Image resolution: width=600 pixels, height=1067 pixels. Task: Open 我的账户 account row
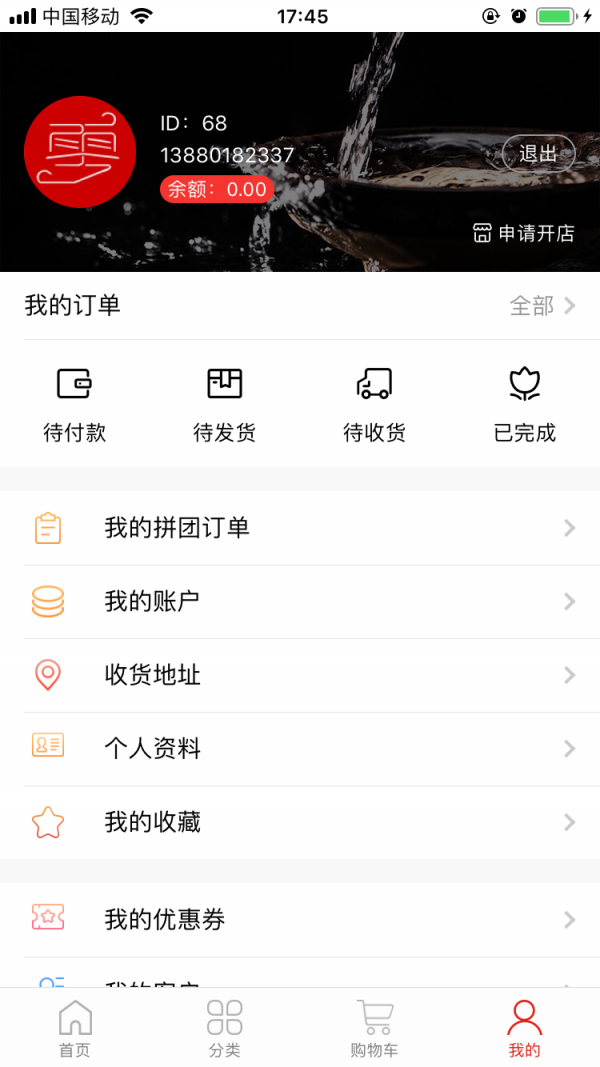tap(300, 602)
